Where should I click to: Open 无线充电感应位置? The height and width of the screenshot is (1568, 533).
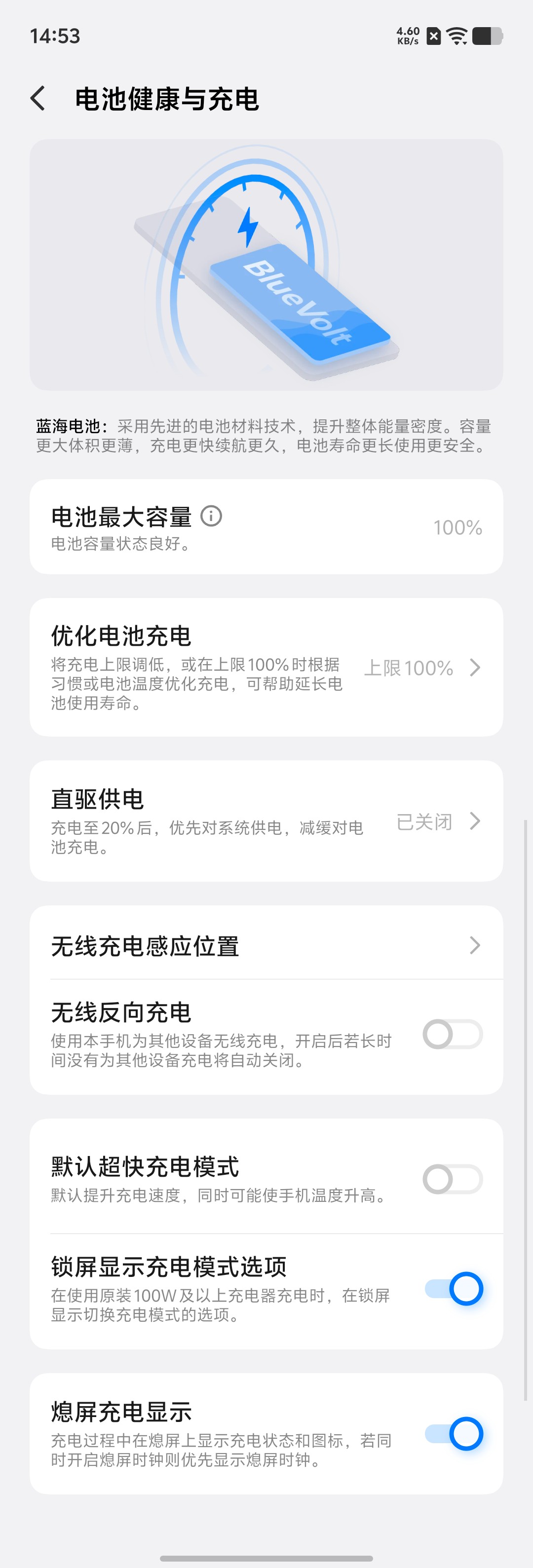pyautogui.click(x=266, y=945)
